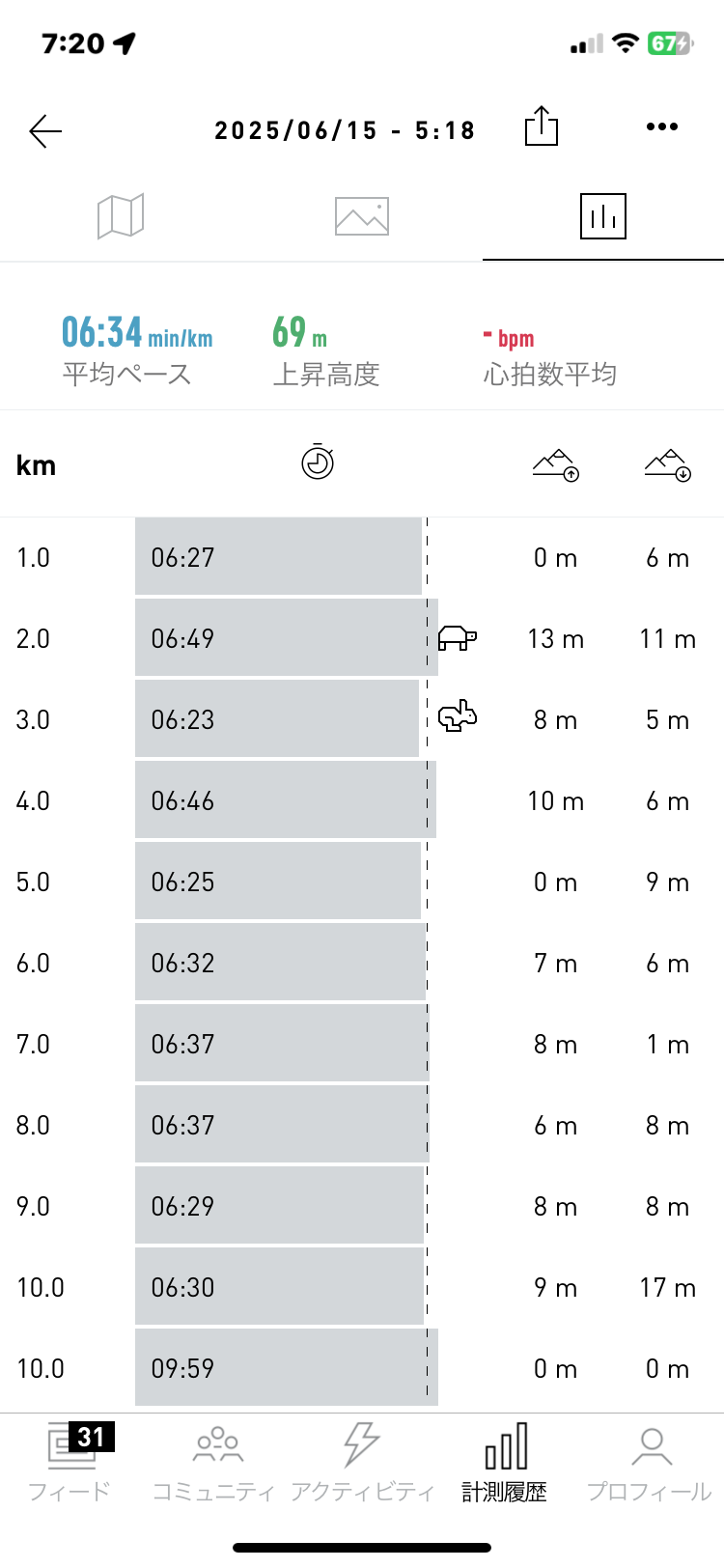
Task: Switch to the photos tab
Action: click(362, 216)
